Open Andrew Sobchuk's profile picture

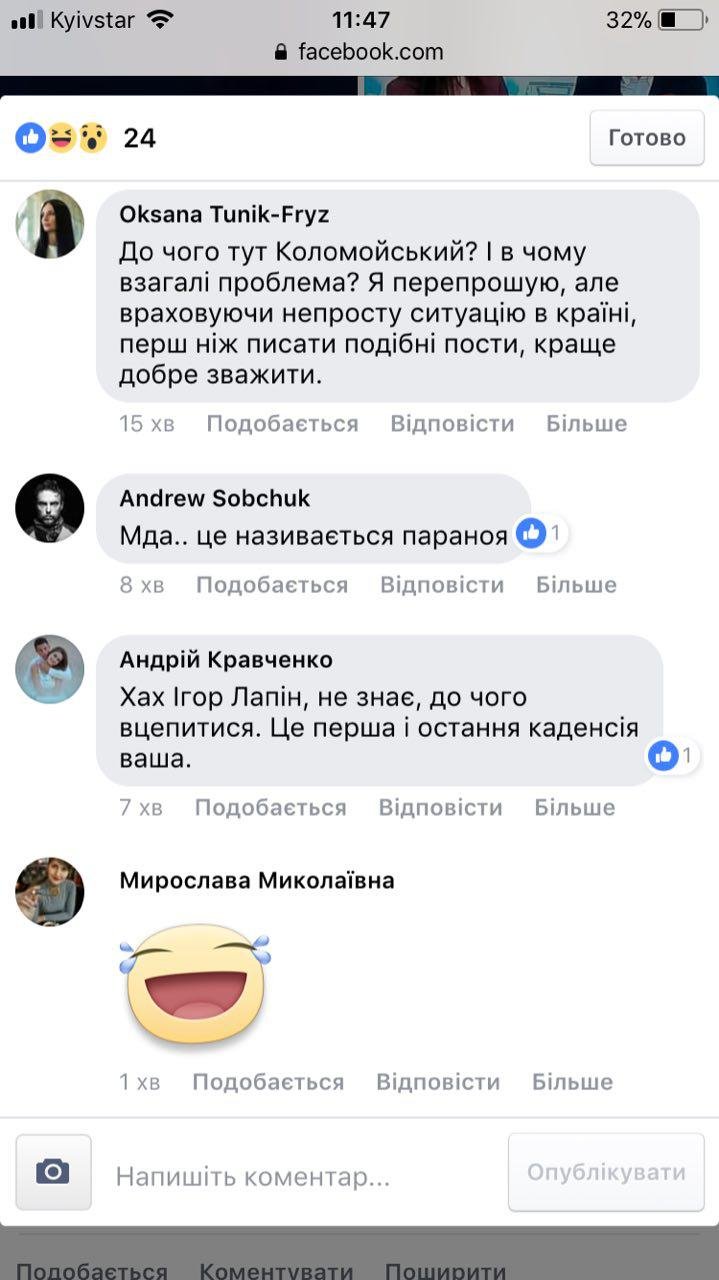point(50,508)
